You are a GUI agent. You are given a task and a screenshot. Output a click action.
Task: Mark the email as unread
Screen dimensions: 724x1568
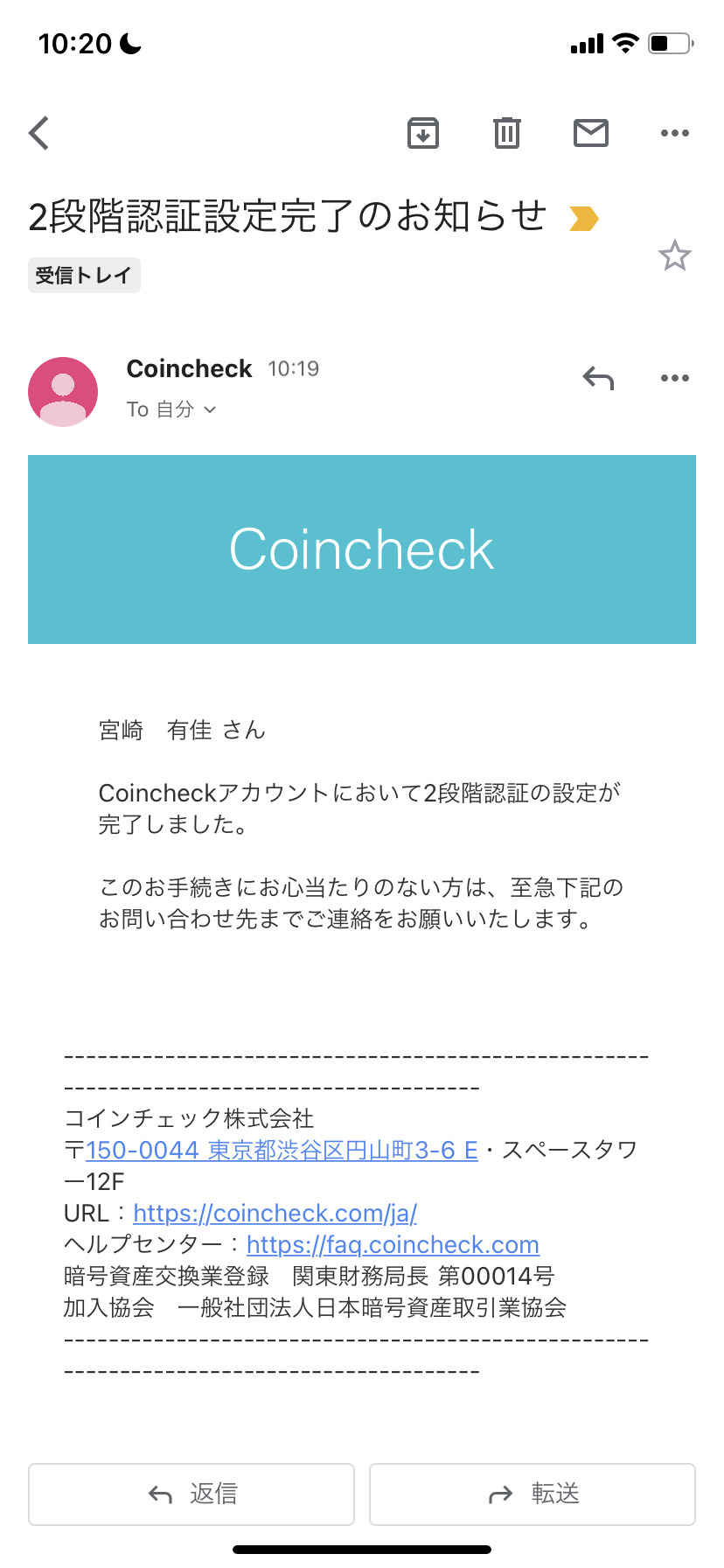pyautogui.click(x=591, y=133)
